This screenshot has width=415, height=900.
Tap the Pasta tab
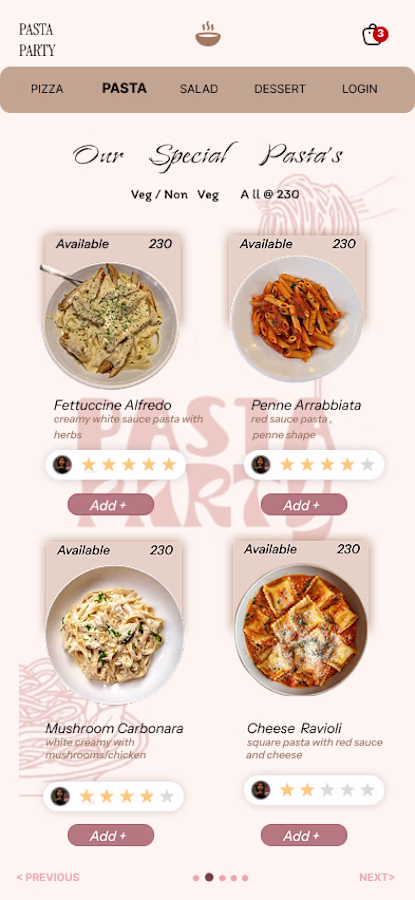tap(124, 88)
